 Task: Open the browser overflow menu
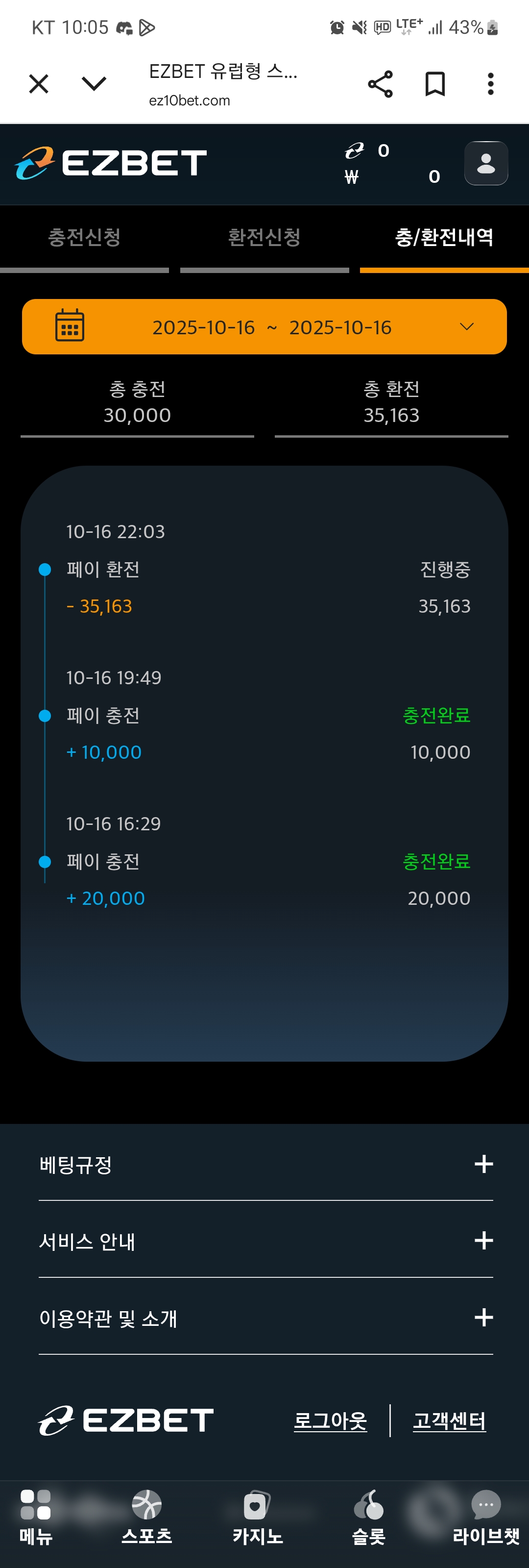click(490, 84)
